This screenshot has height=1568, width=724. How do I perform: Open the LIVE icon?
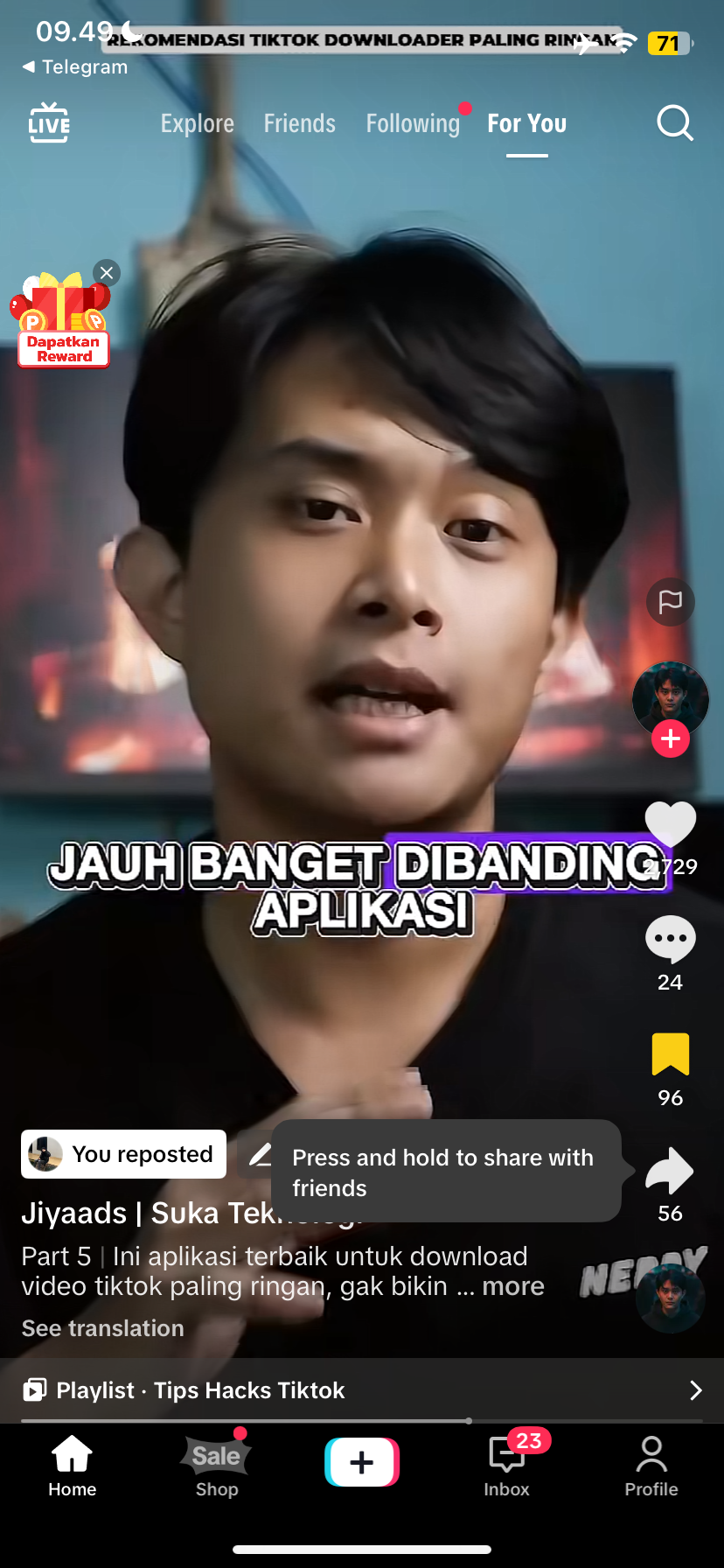coord(49,123)
